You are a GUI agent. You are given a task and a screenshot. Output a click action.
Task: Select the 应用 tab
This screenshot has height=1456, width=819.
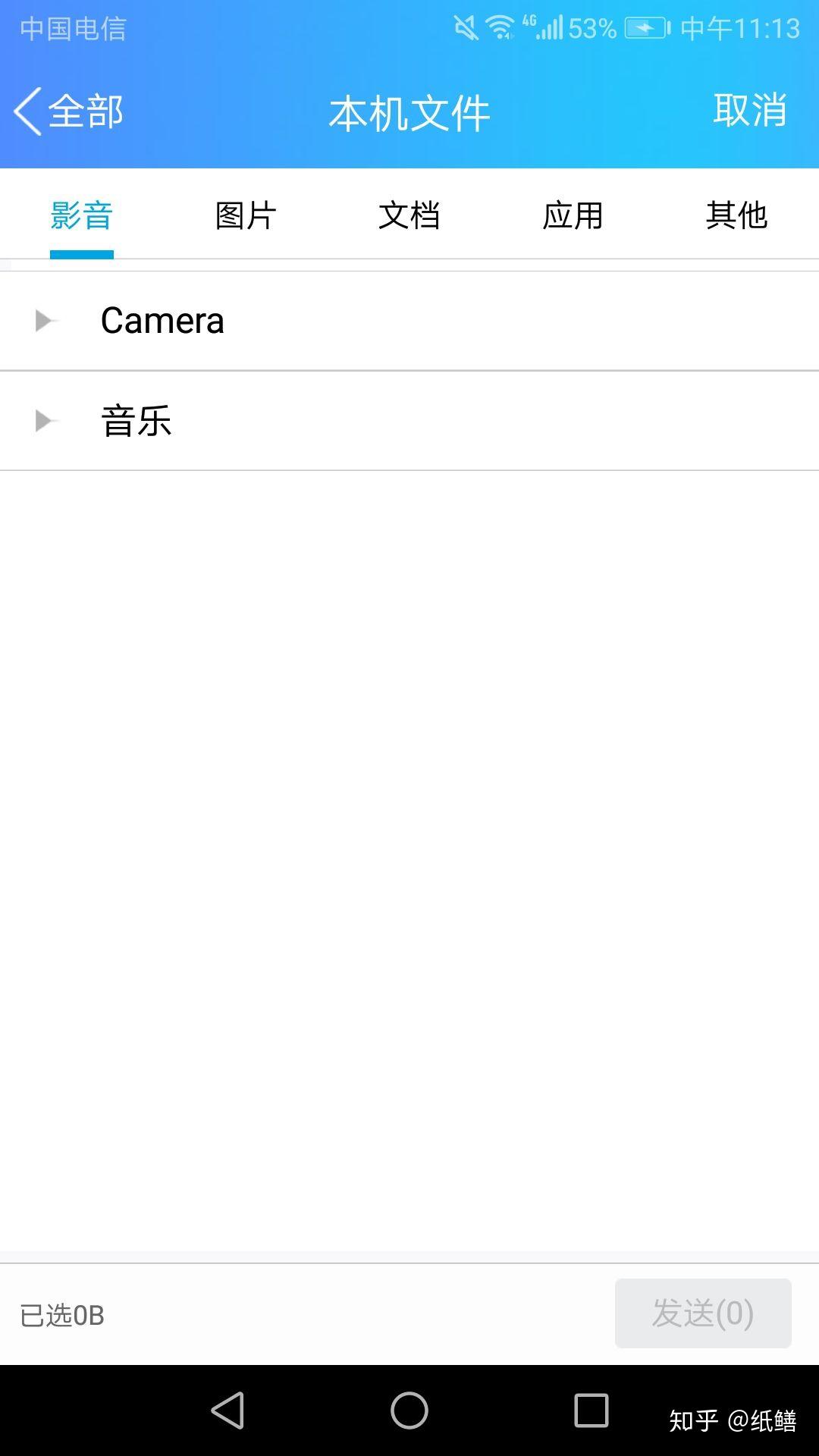point(573,215)
